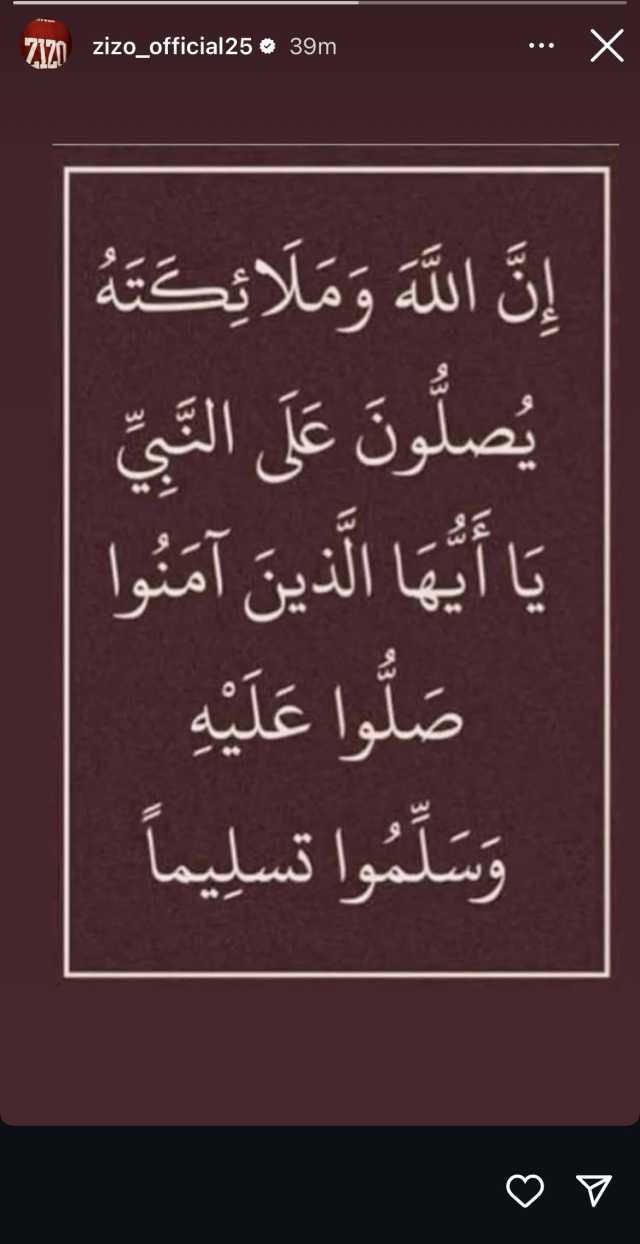Open zizo_official25 profile picture
640x1244 pixels.
(46, 45)
